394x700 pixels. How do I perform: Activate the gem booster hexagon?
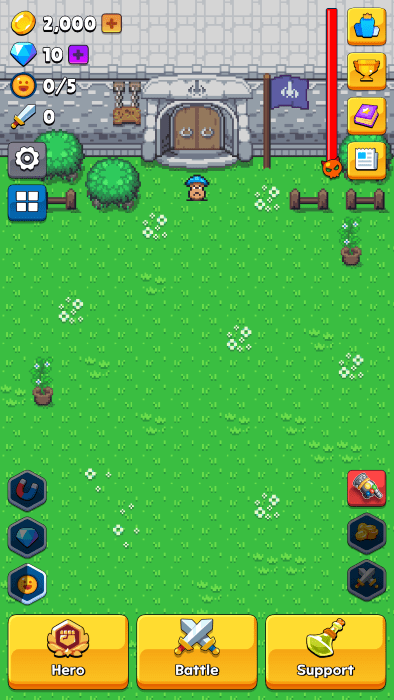(27, 538)
